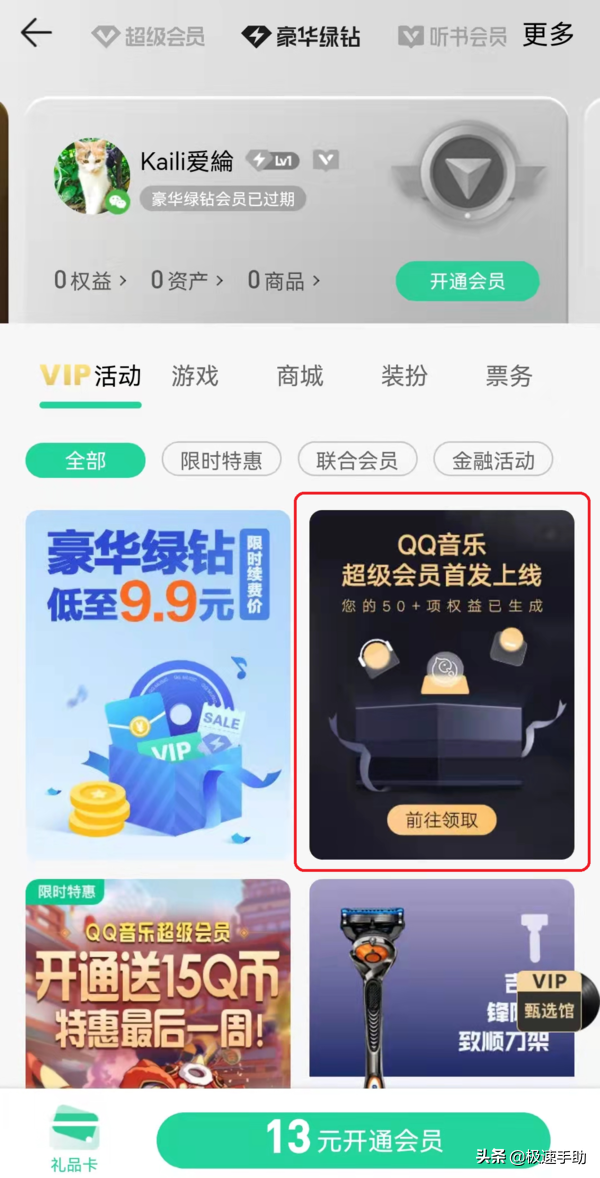Filter by 限时特惠 chip

point(221,461)
